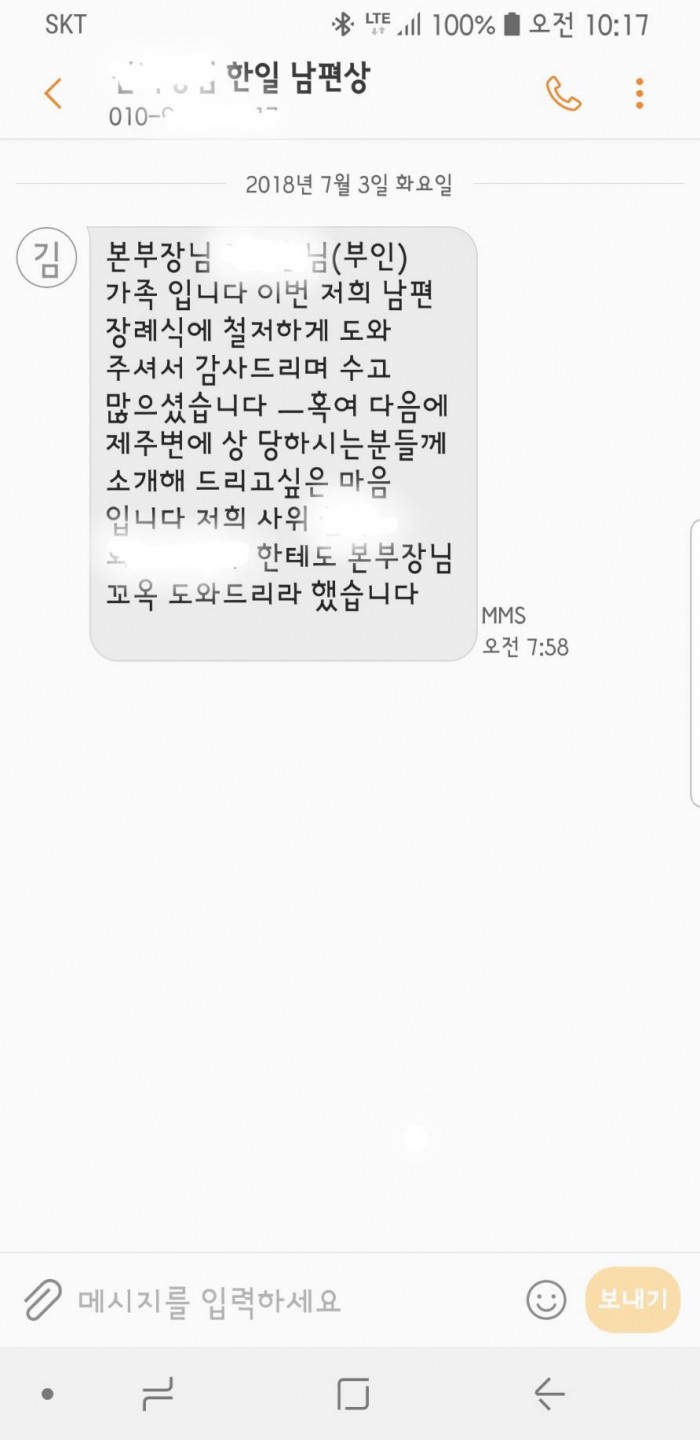Tap the system home button
The height and width of the screenshot is (1440, 700).
pyautogui.click(x=352, y=1394)
